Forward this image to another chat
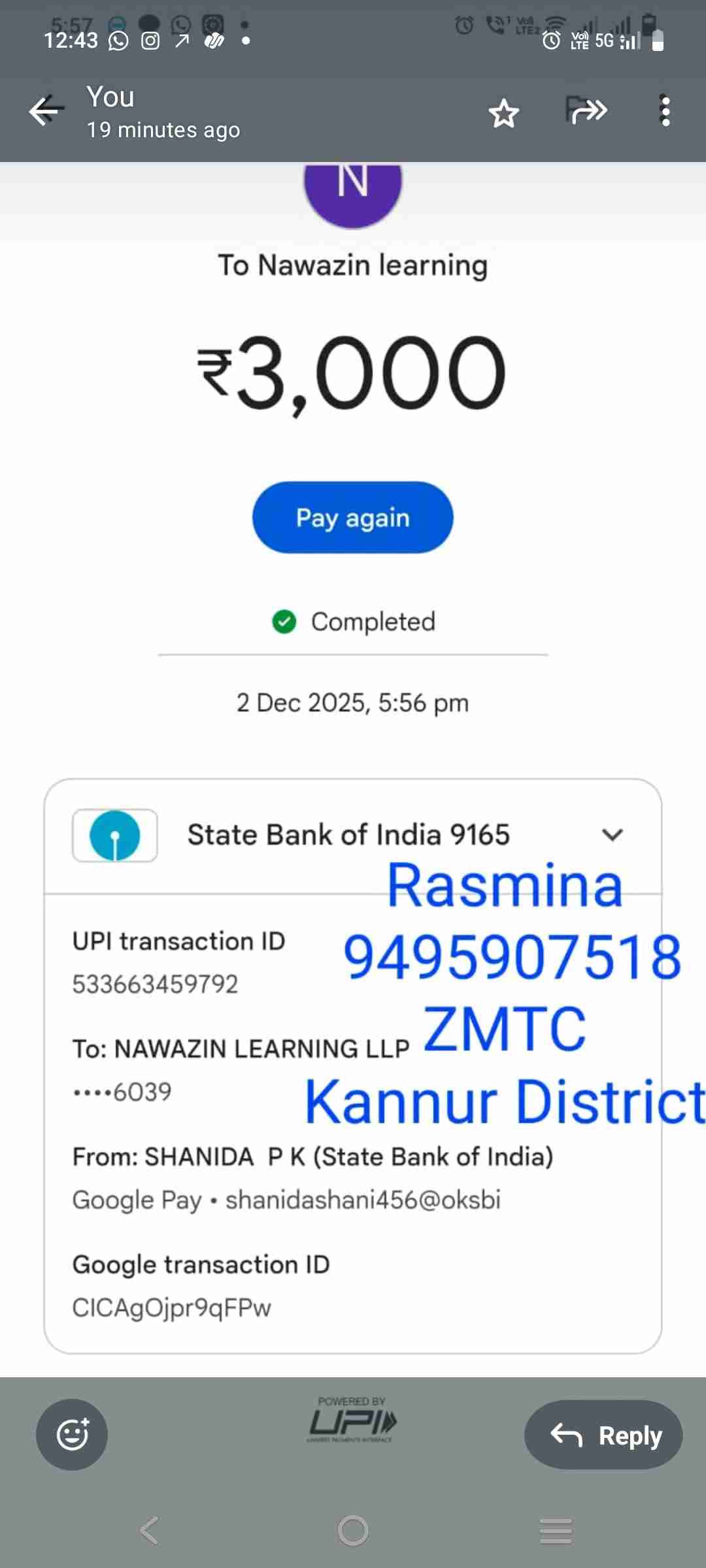Image resolution: width=706 pixels, height=1568 pixels. [586, 111]
